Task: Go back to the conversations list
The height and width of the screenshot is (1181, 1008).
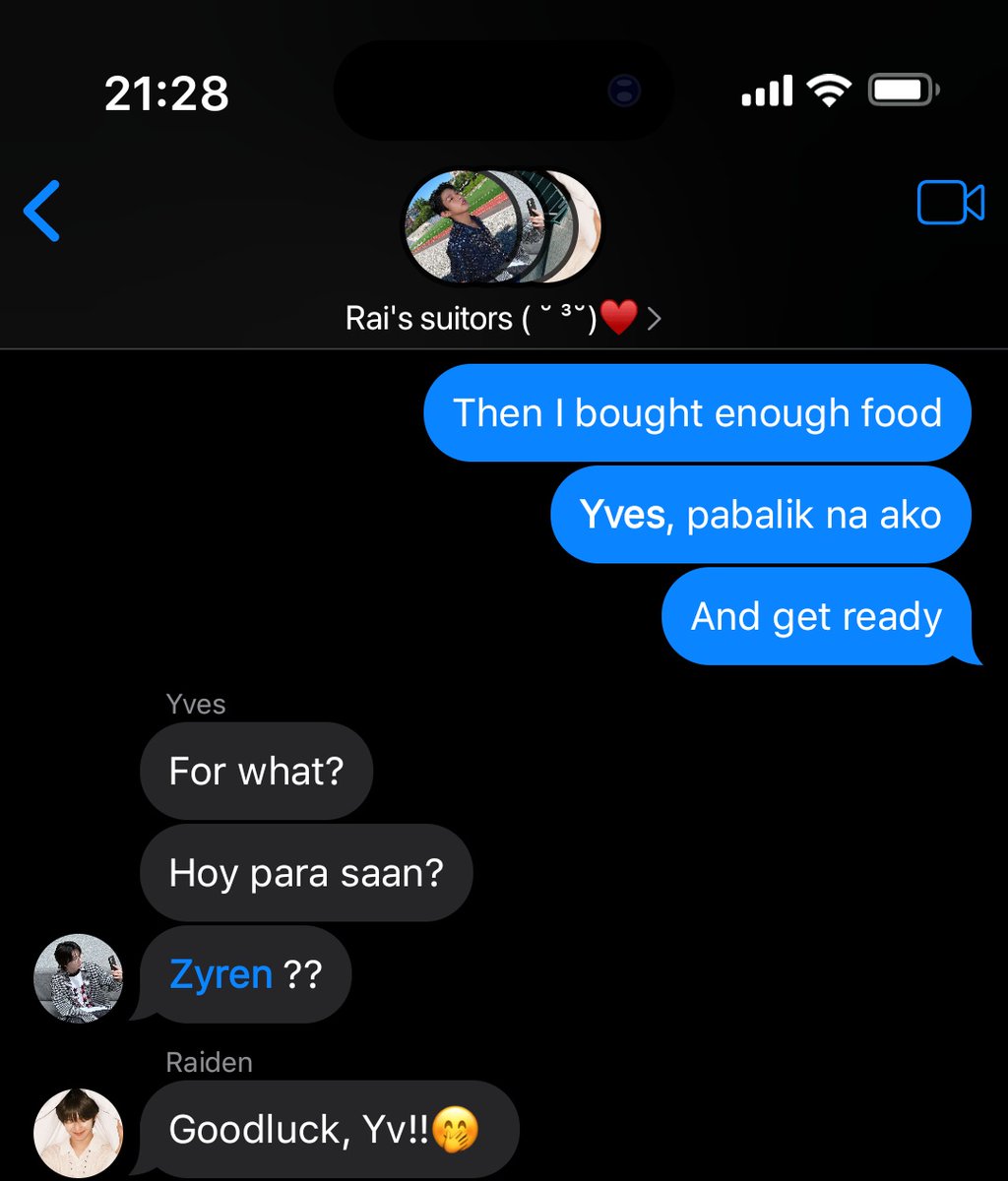Action: click(42, 211)
